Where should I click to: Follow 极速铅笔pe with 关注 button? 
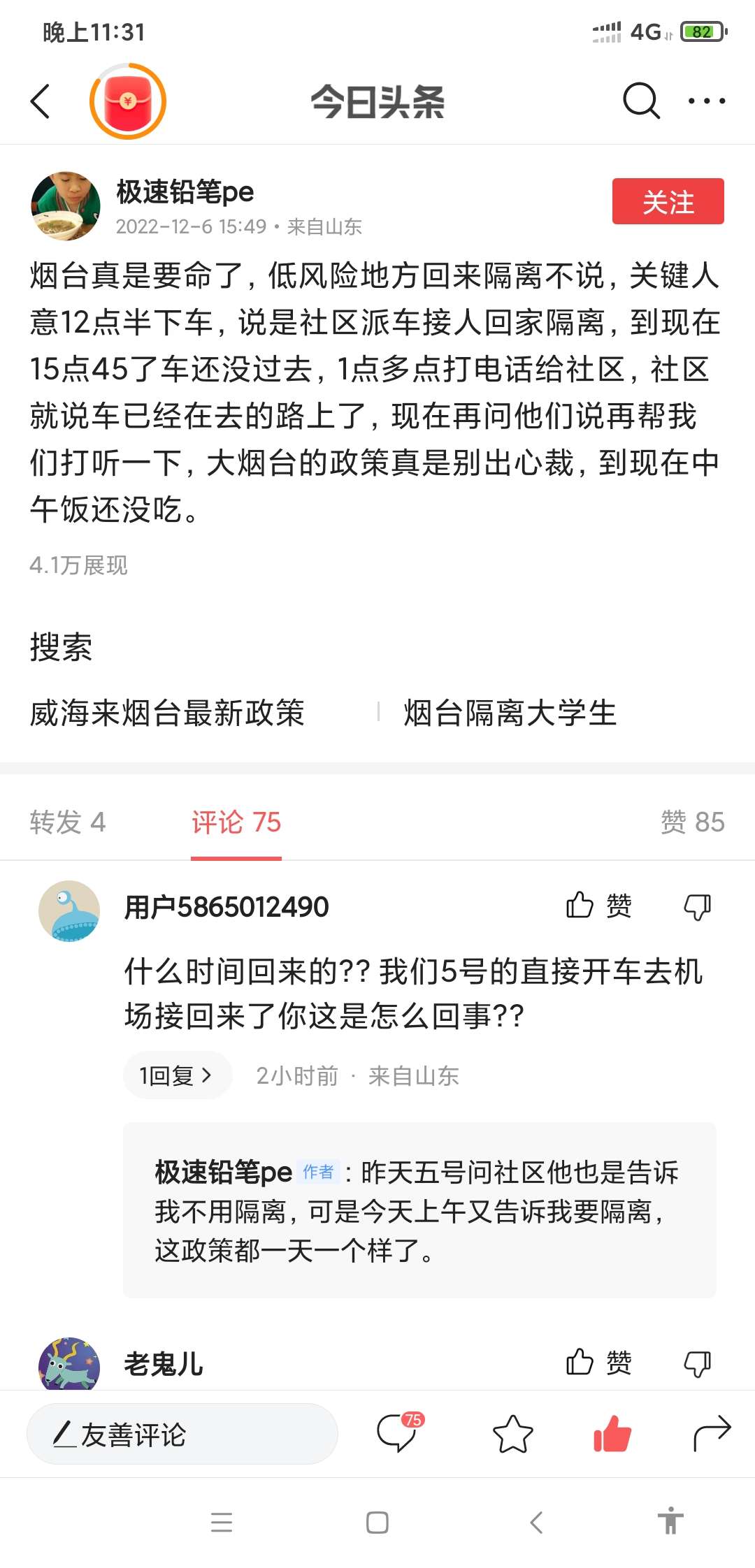(668, 202)
